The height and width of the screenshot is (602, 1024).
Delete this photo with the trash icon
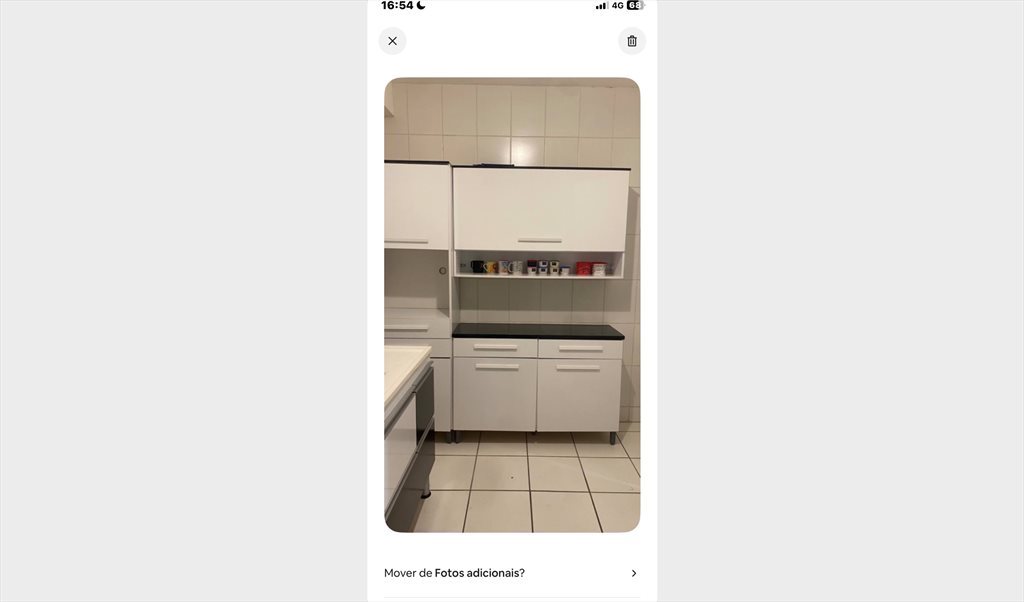point(632,41)
